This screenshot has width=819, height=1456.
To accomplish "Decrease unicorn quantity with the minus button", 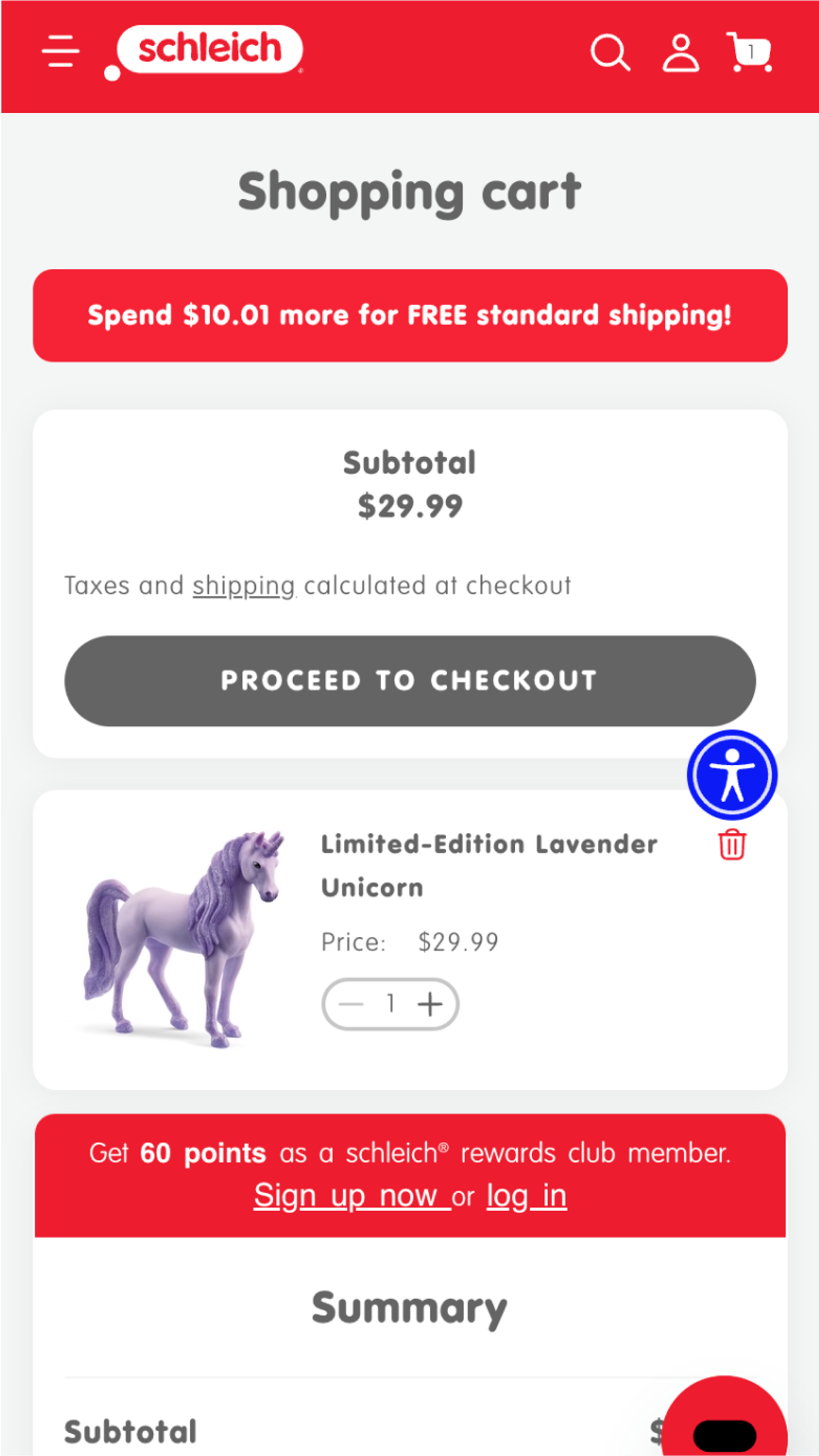I will 352,1004.
